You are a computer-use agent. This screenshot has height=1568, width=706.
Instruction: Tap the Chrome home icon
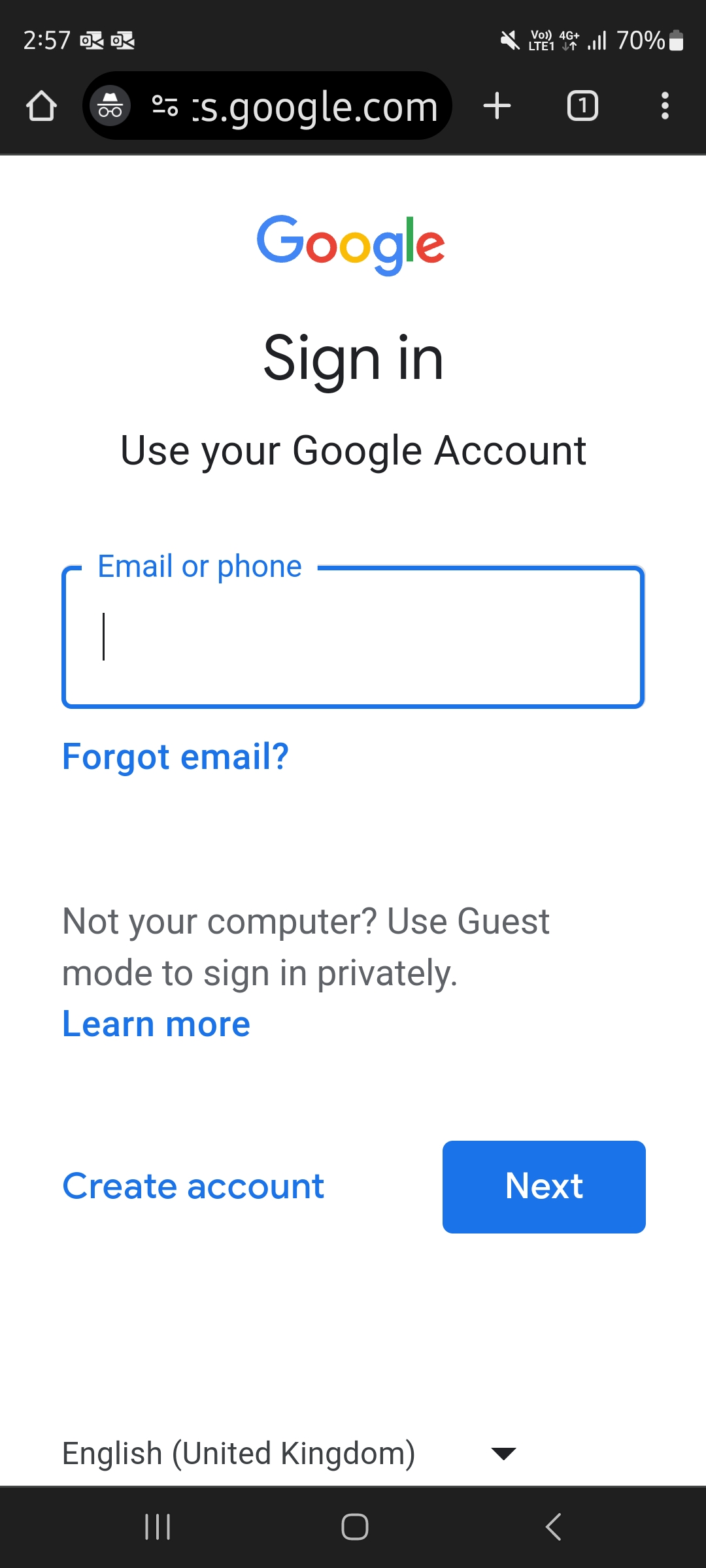click(x=41, y=105)
